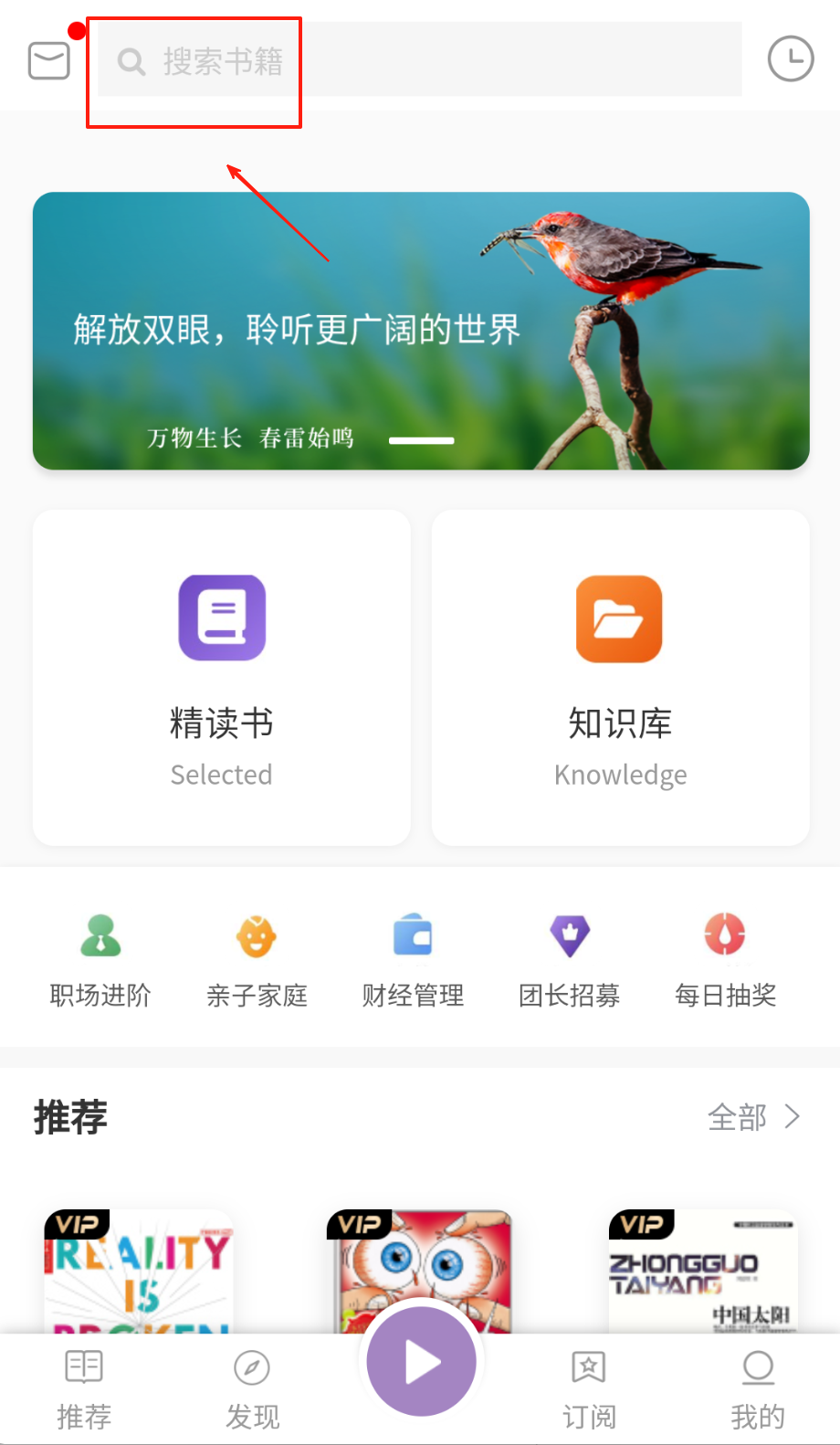Open the 每日抽奖 daily lottery
The image size is (840, 1445).
pyautogui.click(x=725, y=959)
